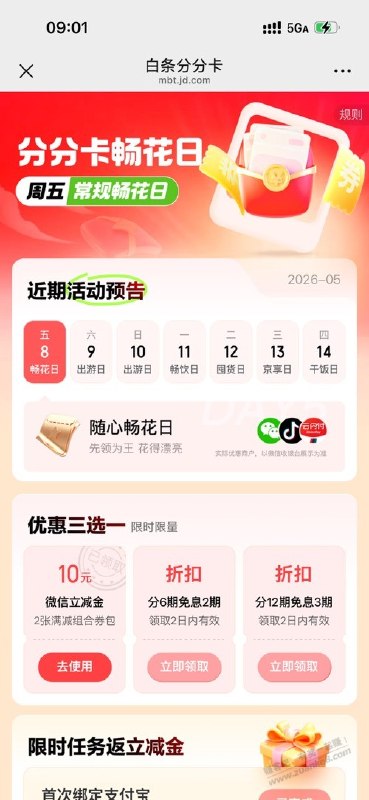Open the 随心畅花日 activity card
The image size is (369, 800).
click(x=184, y=436)
